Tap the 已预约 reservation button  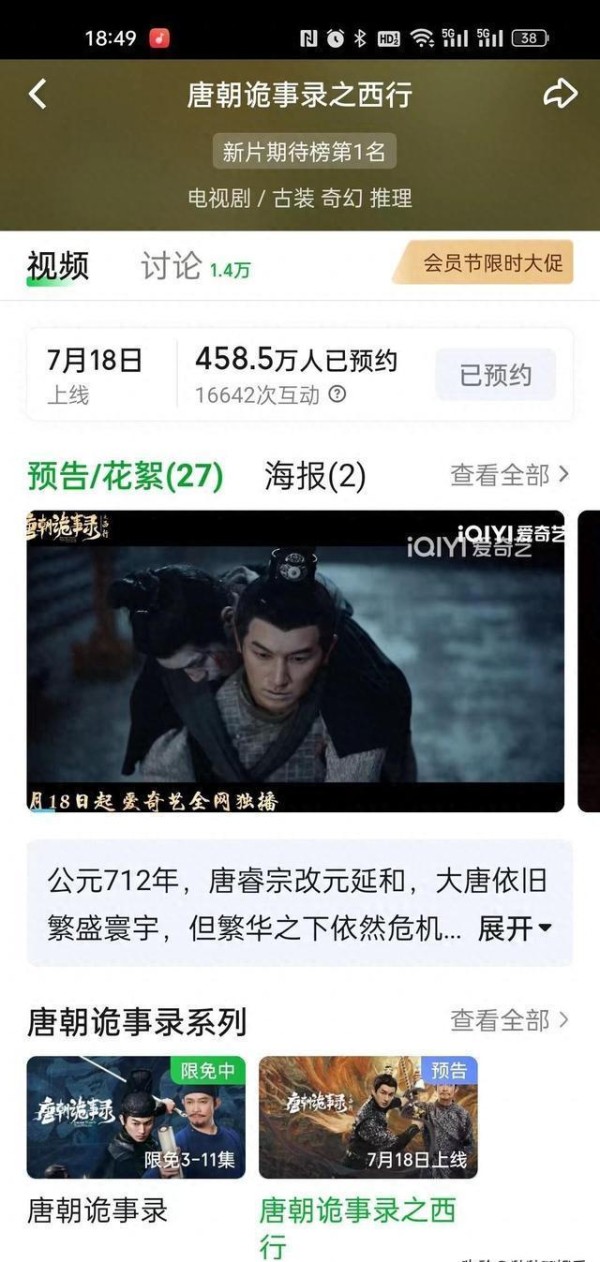[495, 375]
